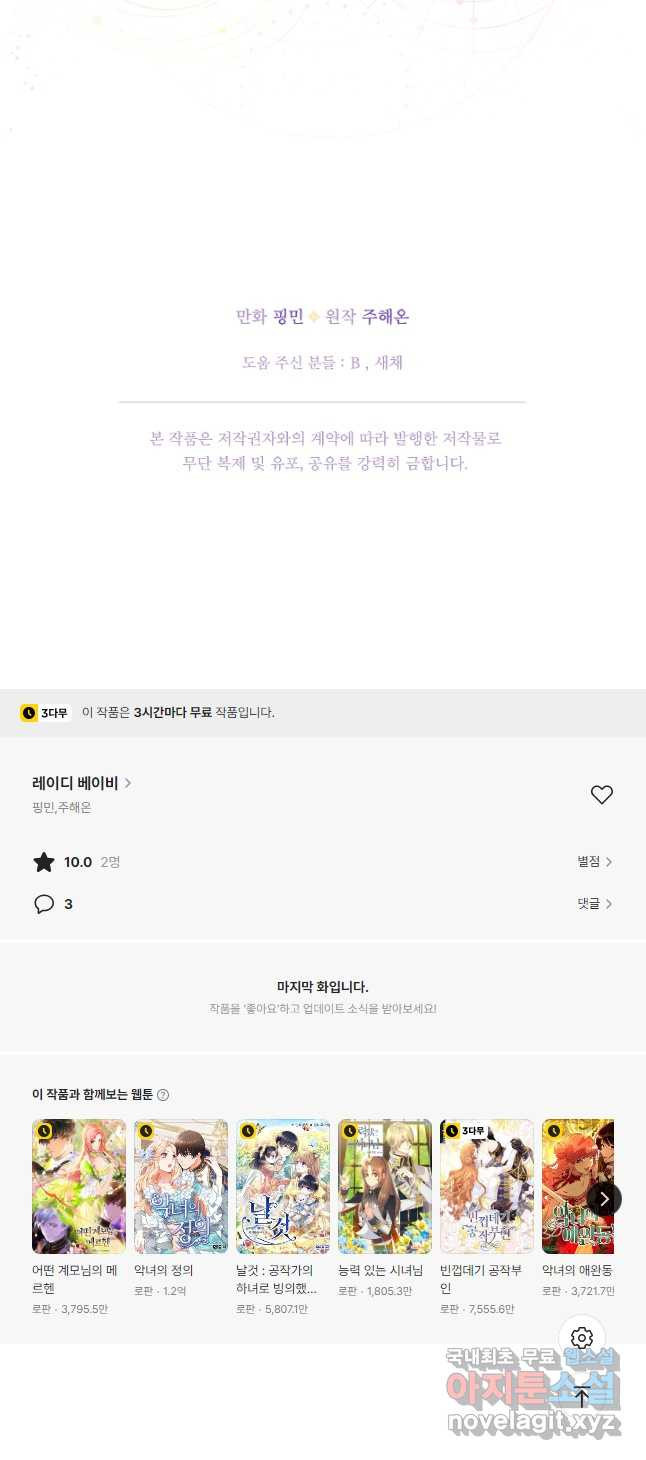Open the 댓글 comments section

pyautogui.click(x=595, y=904)
